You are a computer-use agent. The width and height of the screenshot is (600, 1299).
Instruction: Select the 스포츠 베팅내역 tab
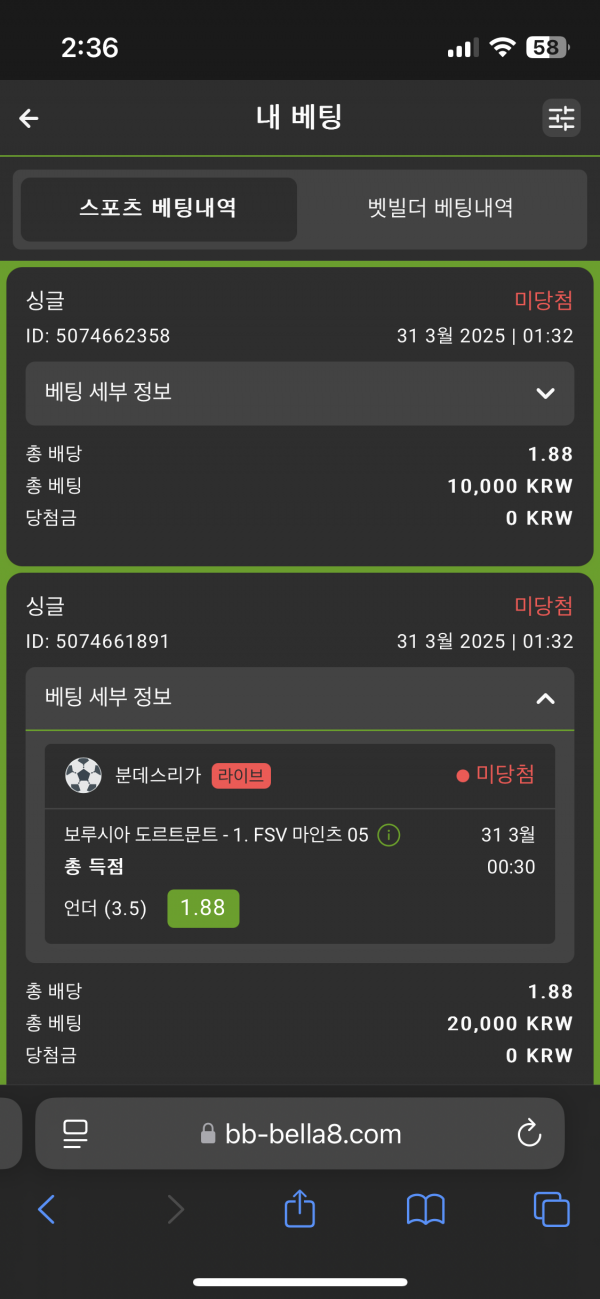coord(158,208)
